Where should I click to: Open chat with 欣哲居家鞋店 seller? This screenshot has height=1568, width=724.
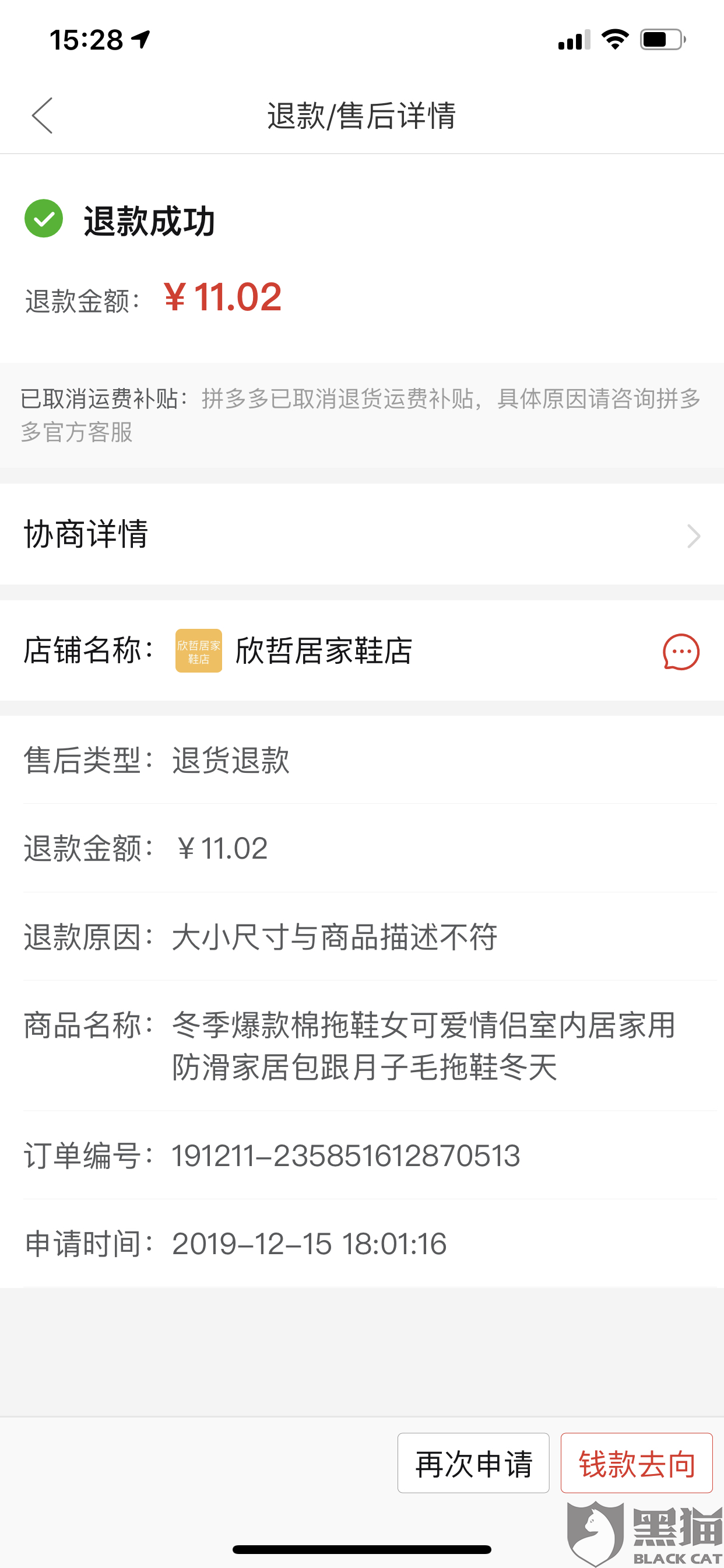pyautogui.click(x=681, y=652)
